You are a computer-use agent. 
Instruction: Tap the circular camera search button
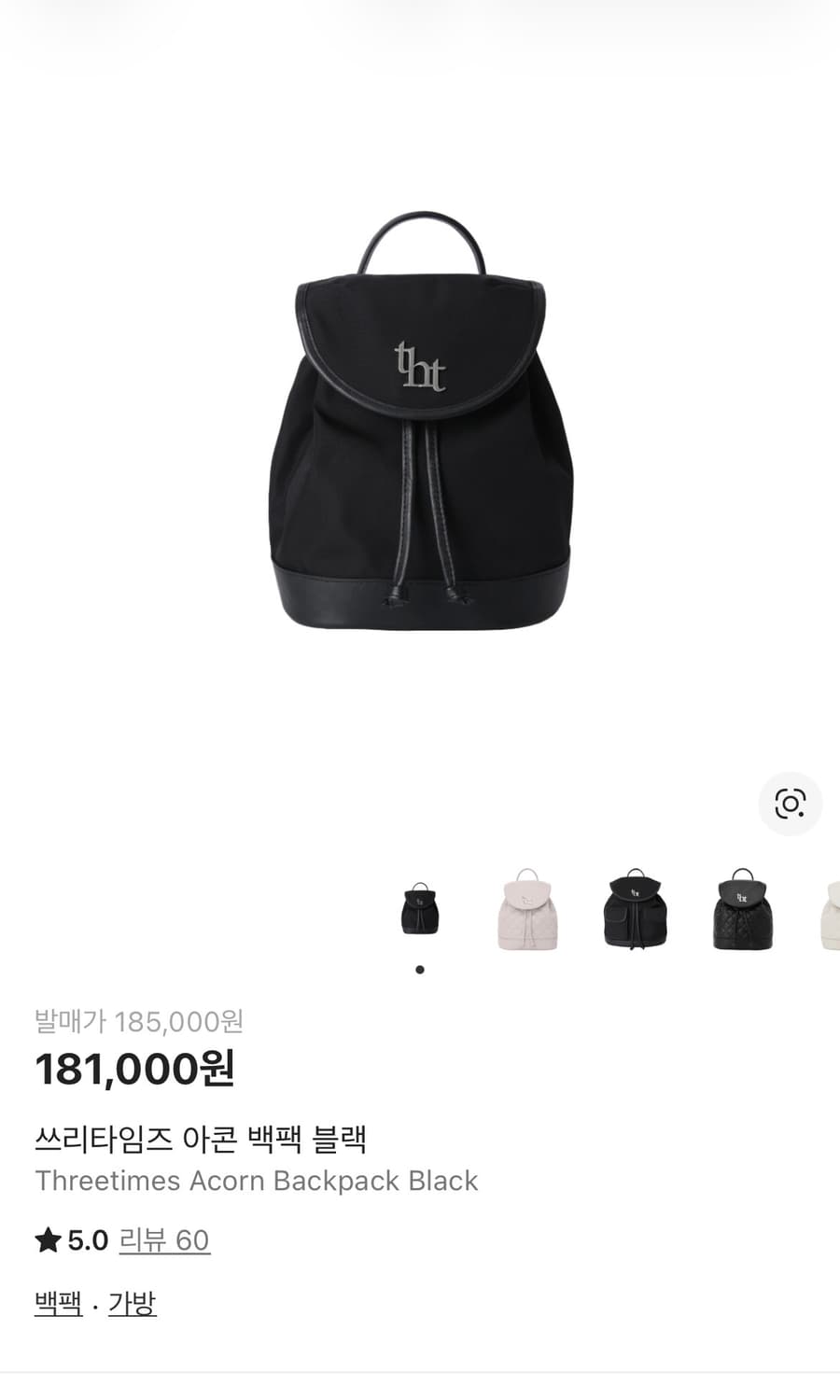click(790, 805)
